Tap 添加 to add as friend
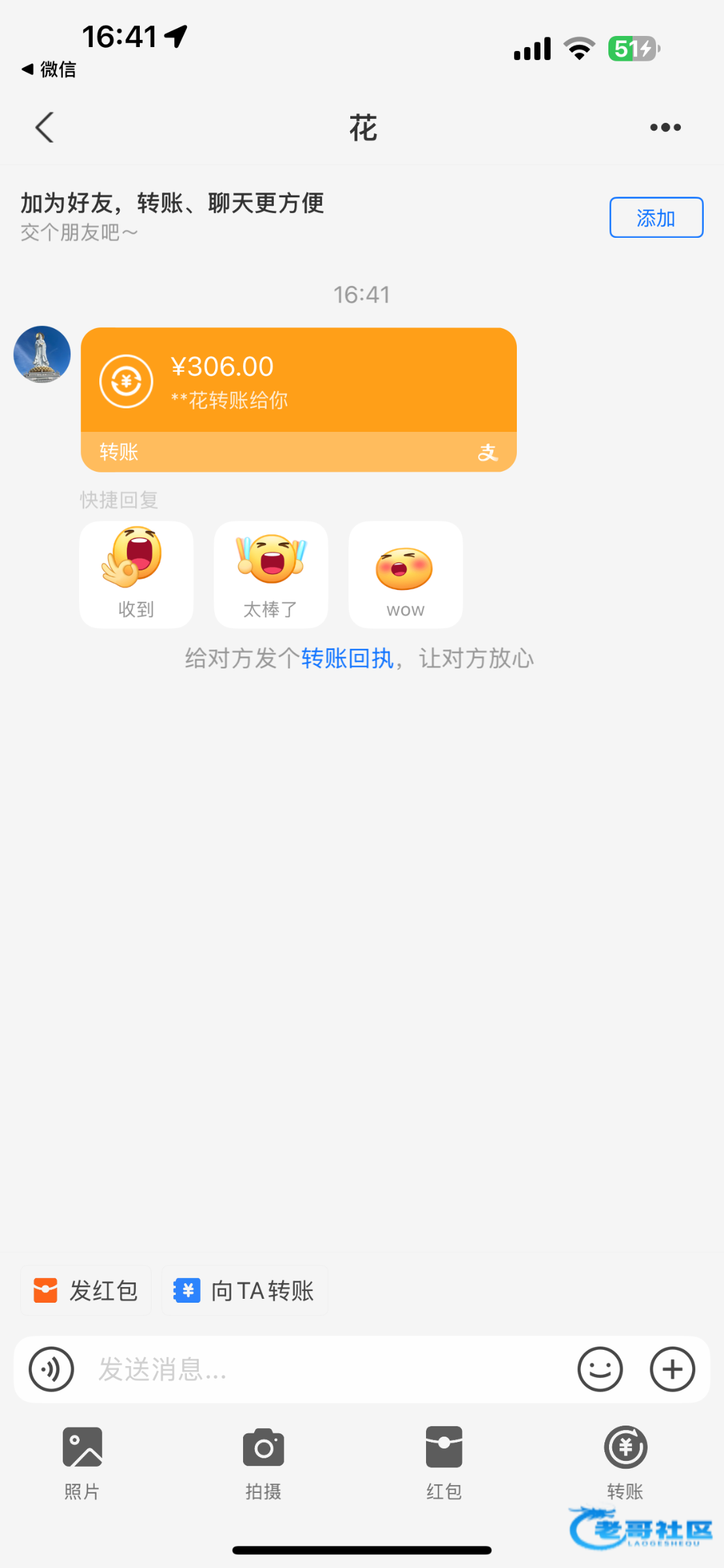Viewport: 724px width, 1568px height. tap(656, 218)
